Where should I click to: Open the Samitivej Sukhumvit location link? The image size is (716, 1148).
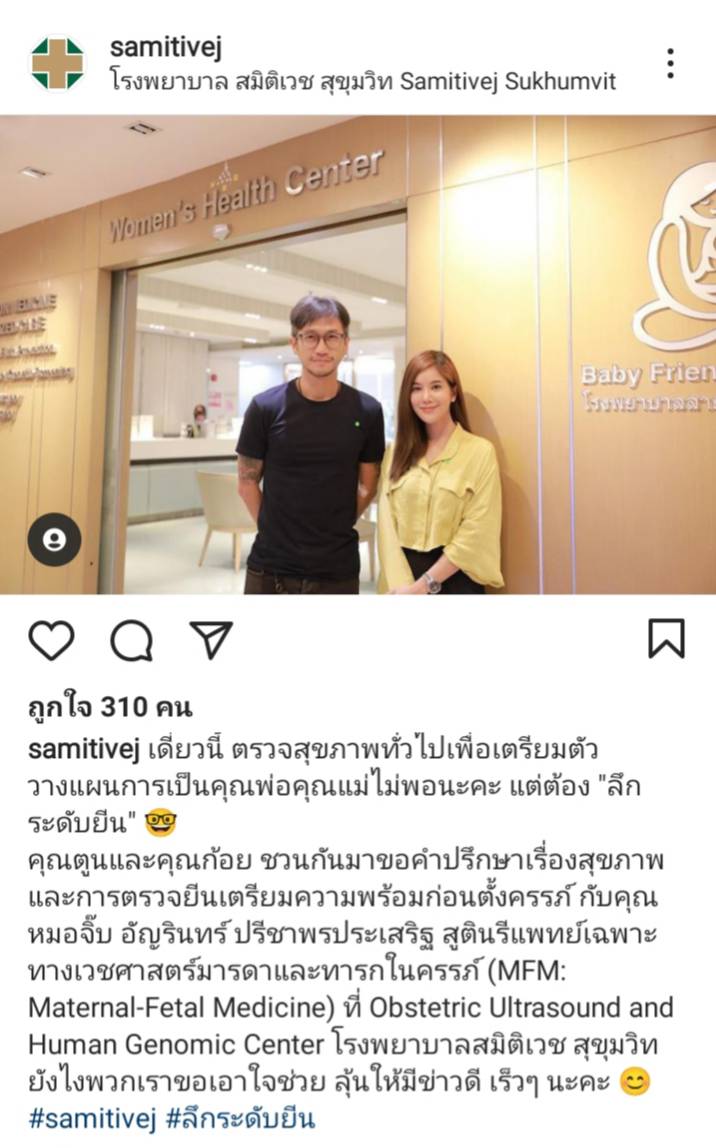coord(363,81)
